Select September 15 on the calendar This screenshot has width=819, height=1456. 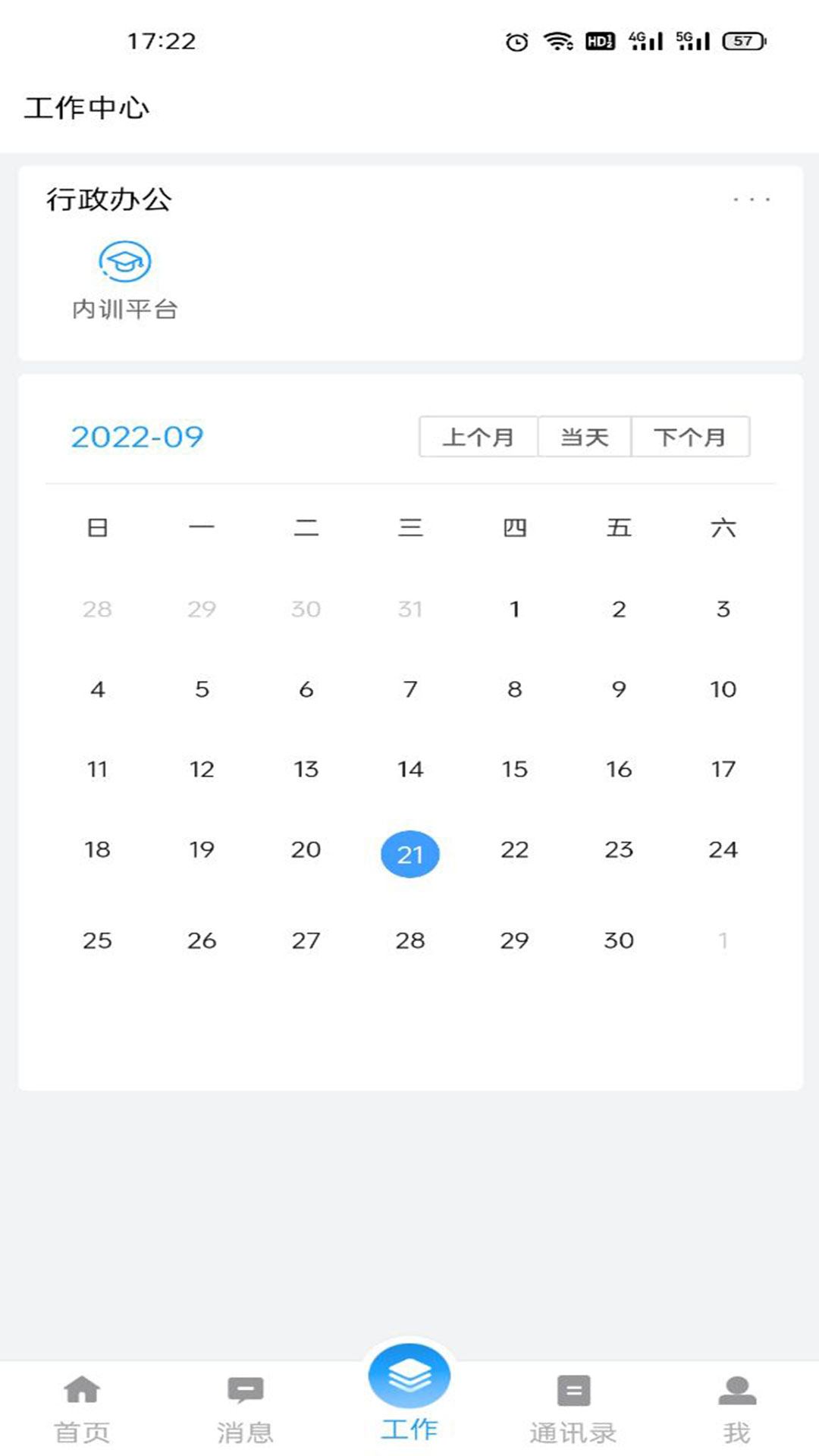[515, 768]
